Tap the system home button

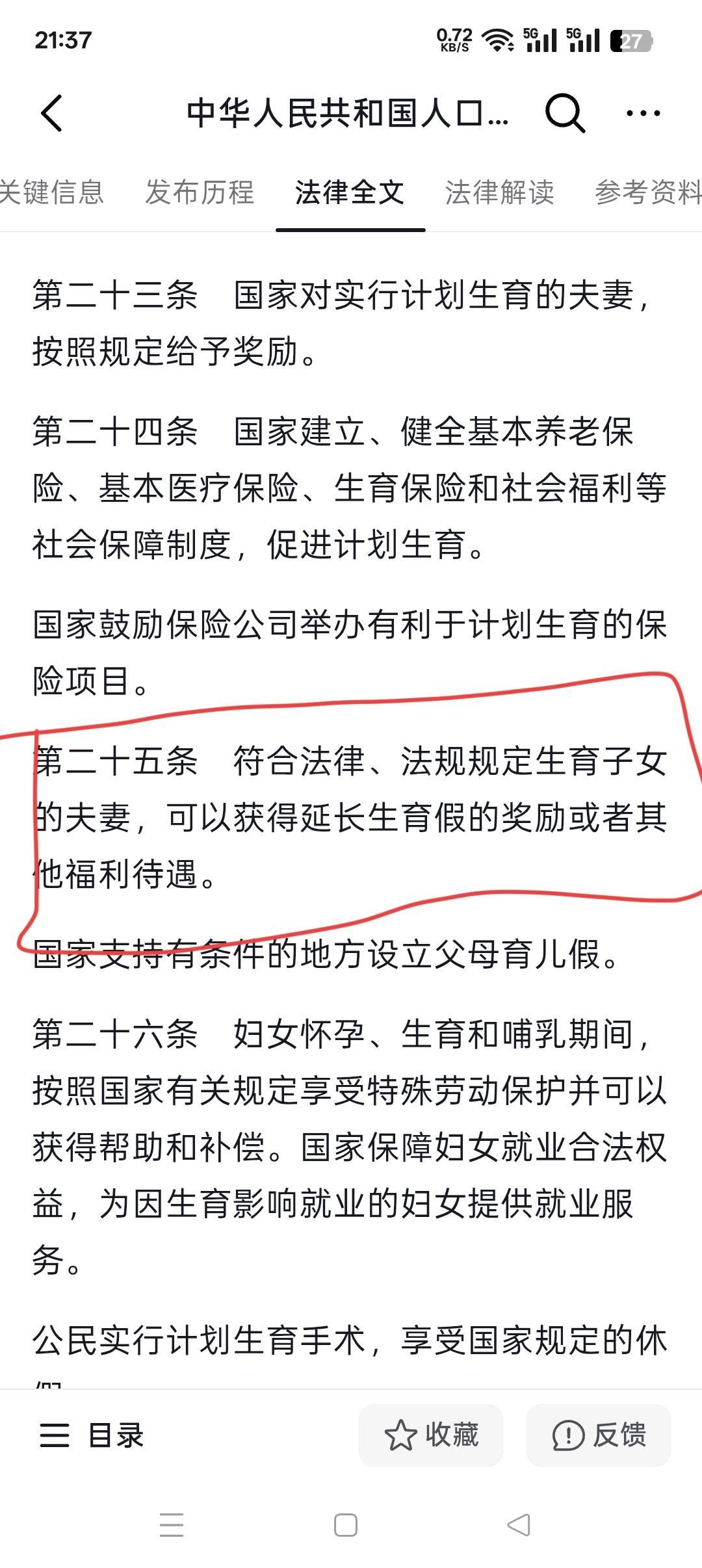pos(346,1525)
